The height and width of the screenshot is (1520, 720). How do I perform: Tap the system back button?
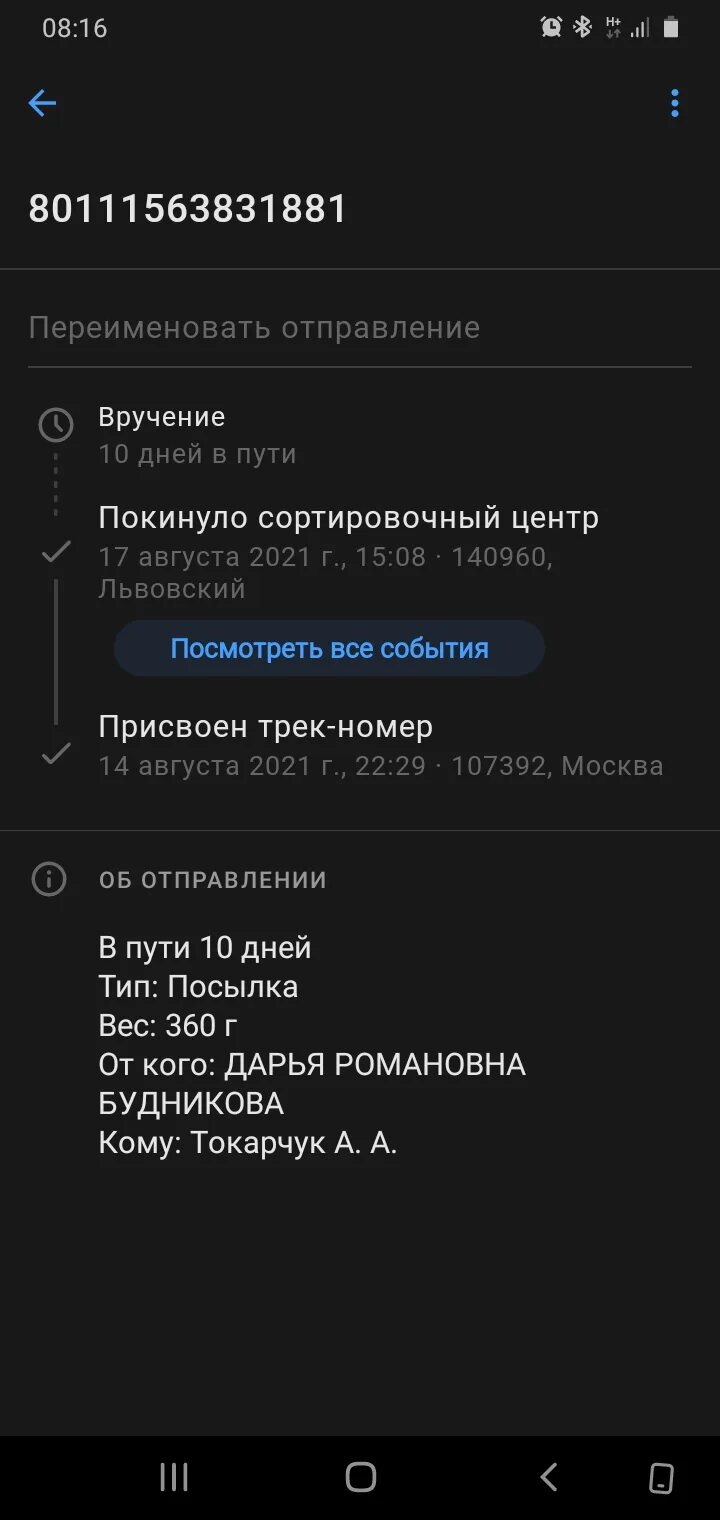click(x=548, y=1477)
